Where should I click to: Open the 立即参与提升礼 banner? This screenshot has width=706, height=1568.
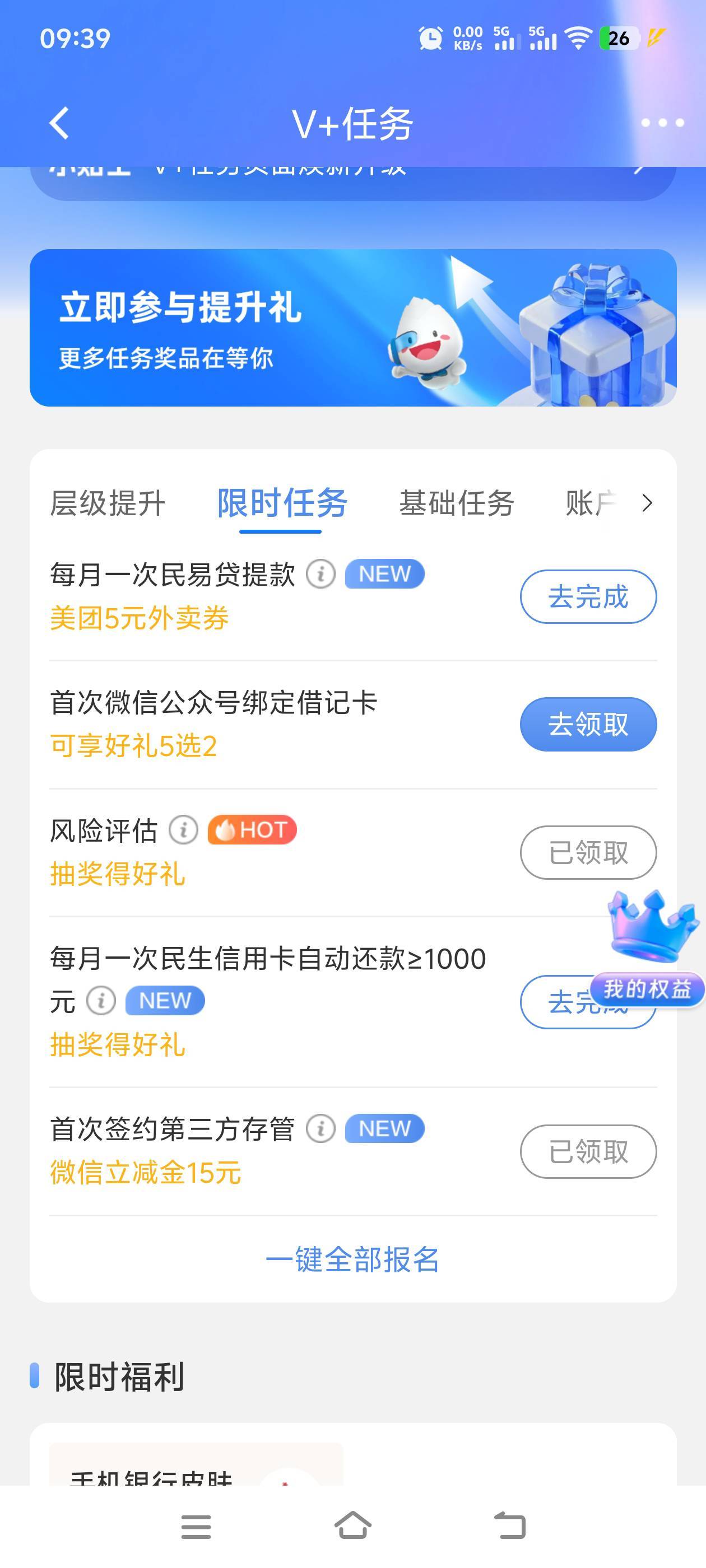[352, 328]
